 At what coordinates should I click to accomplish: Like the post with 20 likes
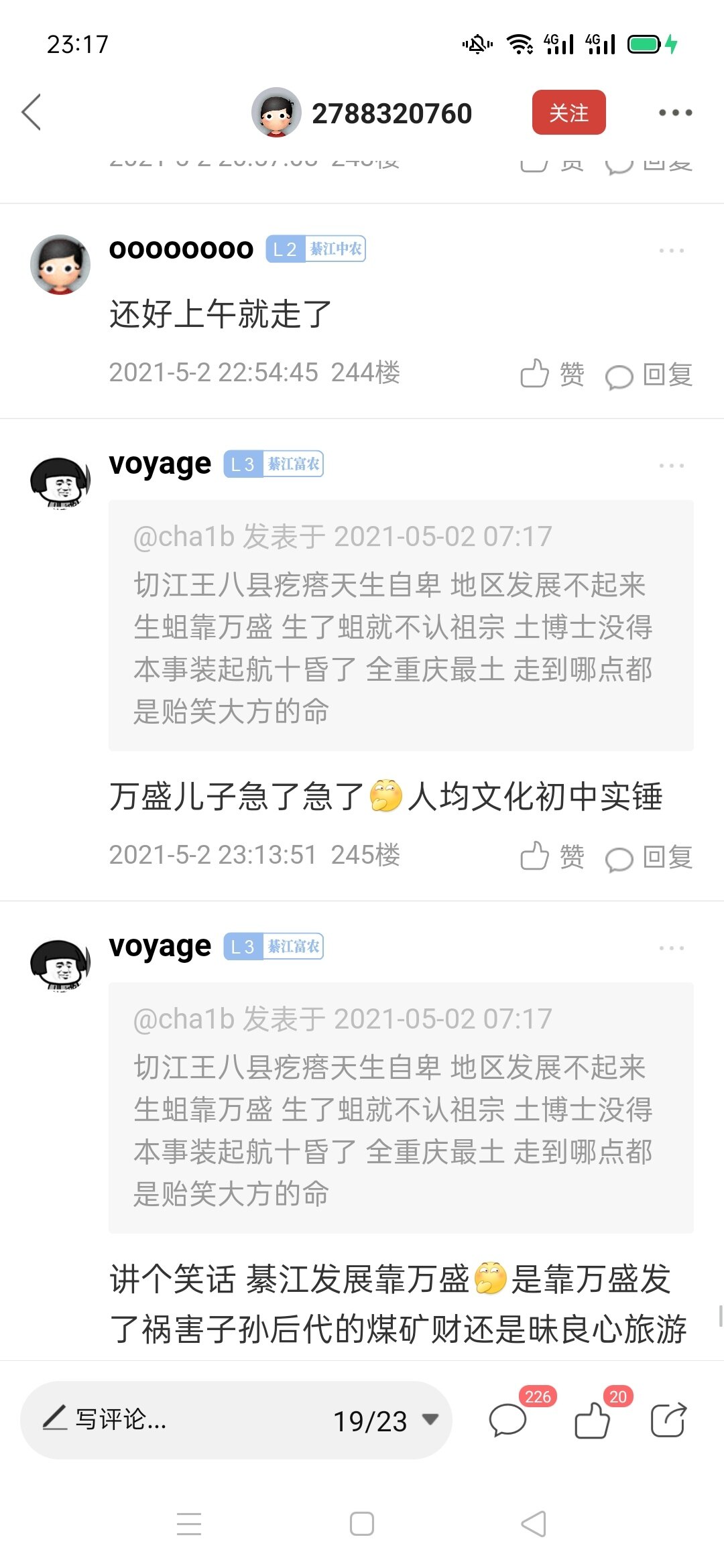593,1420
